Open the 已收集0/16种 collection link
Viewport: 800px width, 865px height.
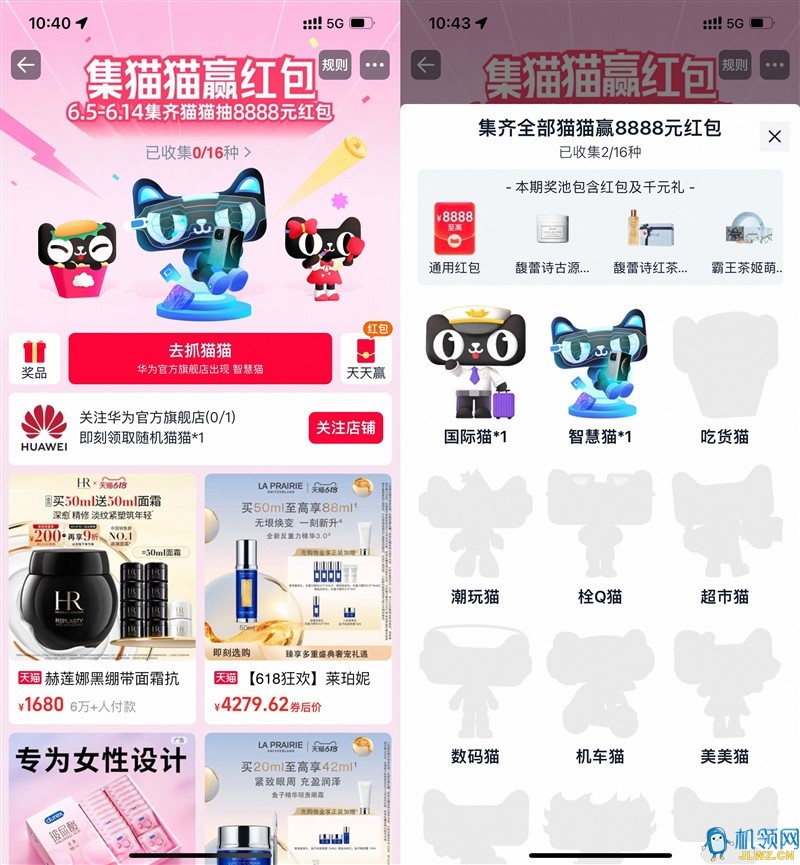coord(198,153)
